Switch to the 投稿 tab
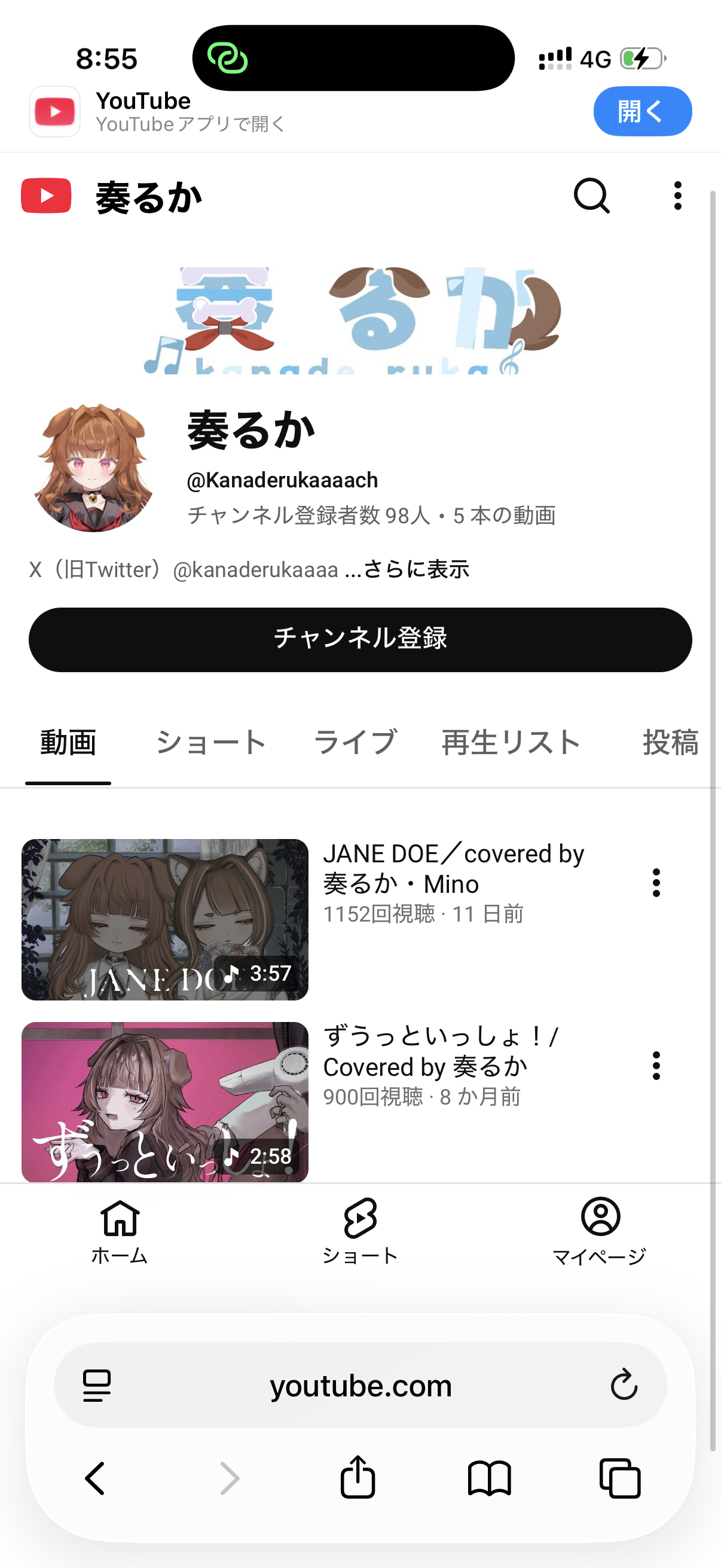 click(x=670, y=743)
